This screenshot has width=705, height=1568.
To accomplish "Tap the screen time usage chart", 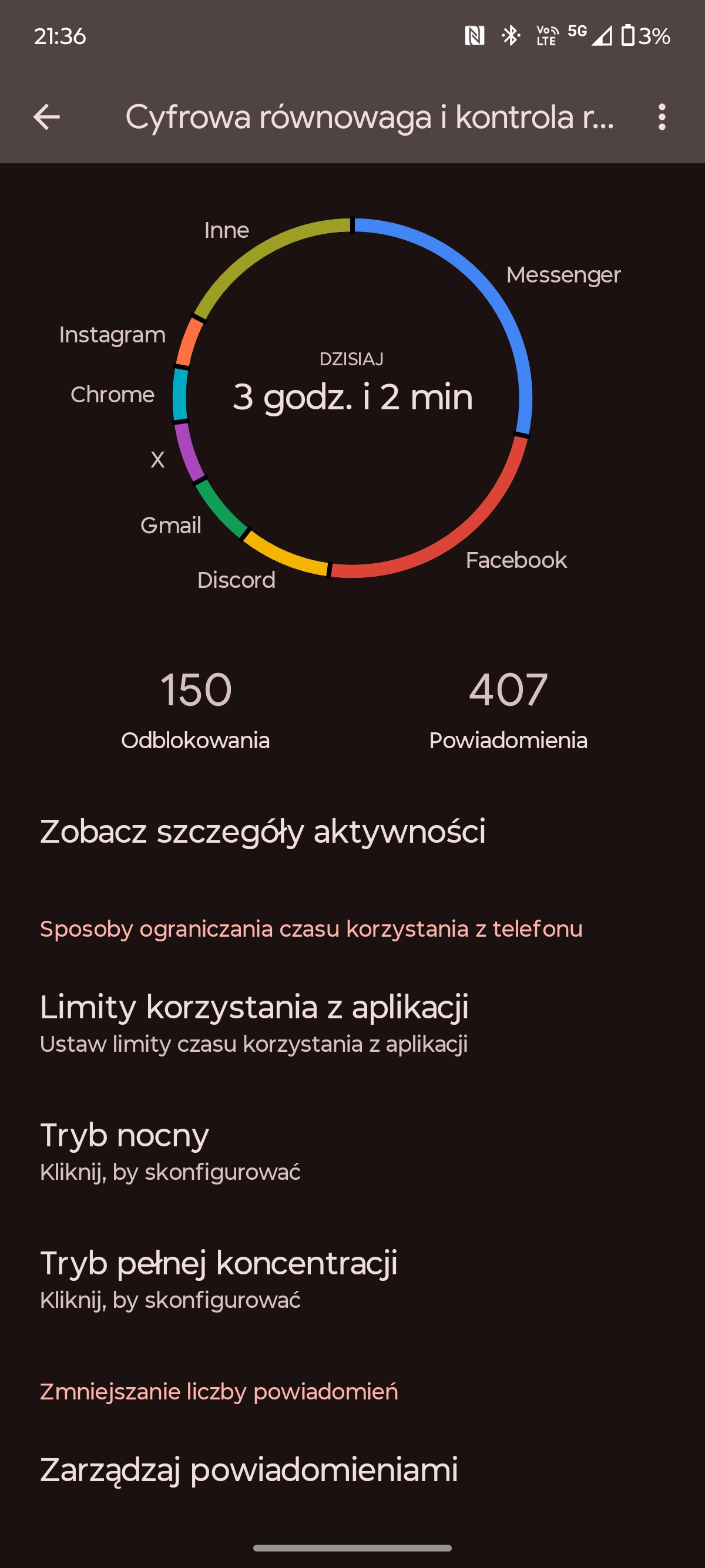I will point(352,398).
